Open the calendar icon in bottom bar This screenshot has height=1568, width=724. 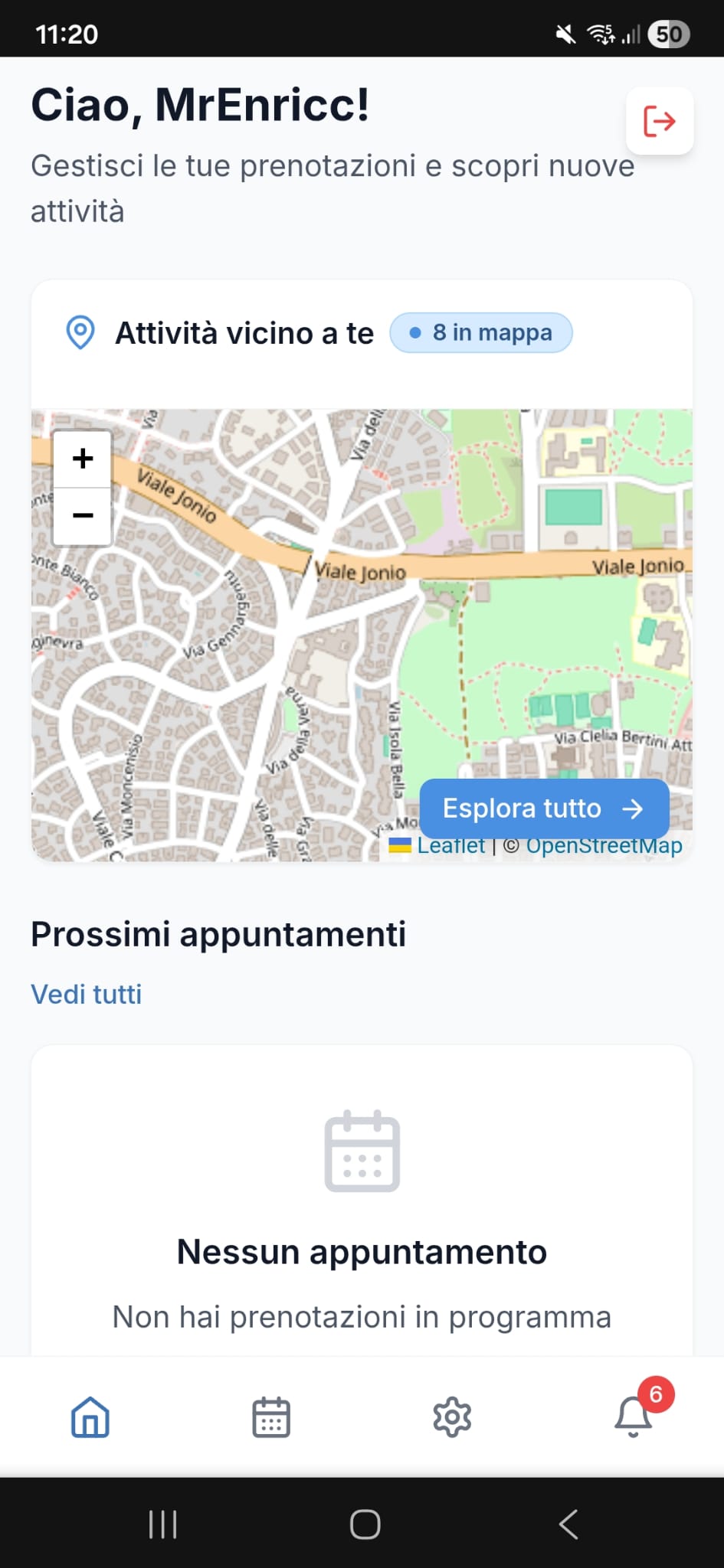pyautogui.click(x=270, y=1416)
